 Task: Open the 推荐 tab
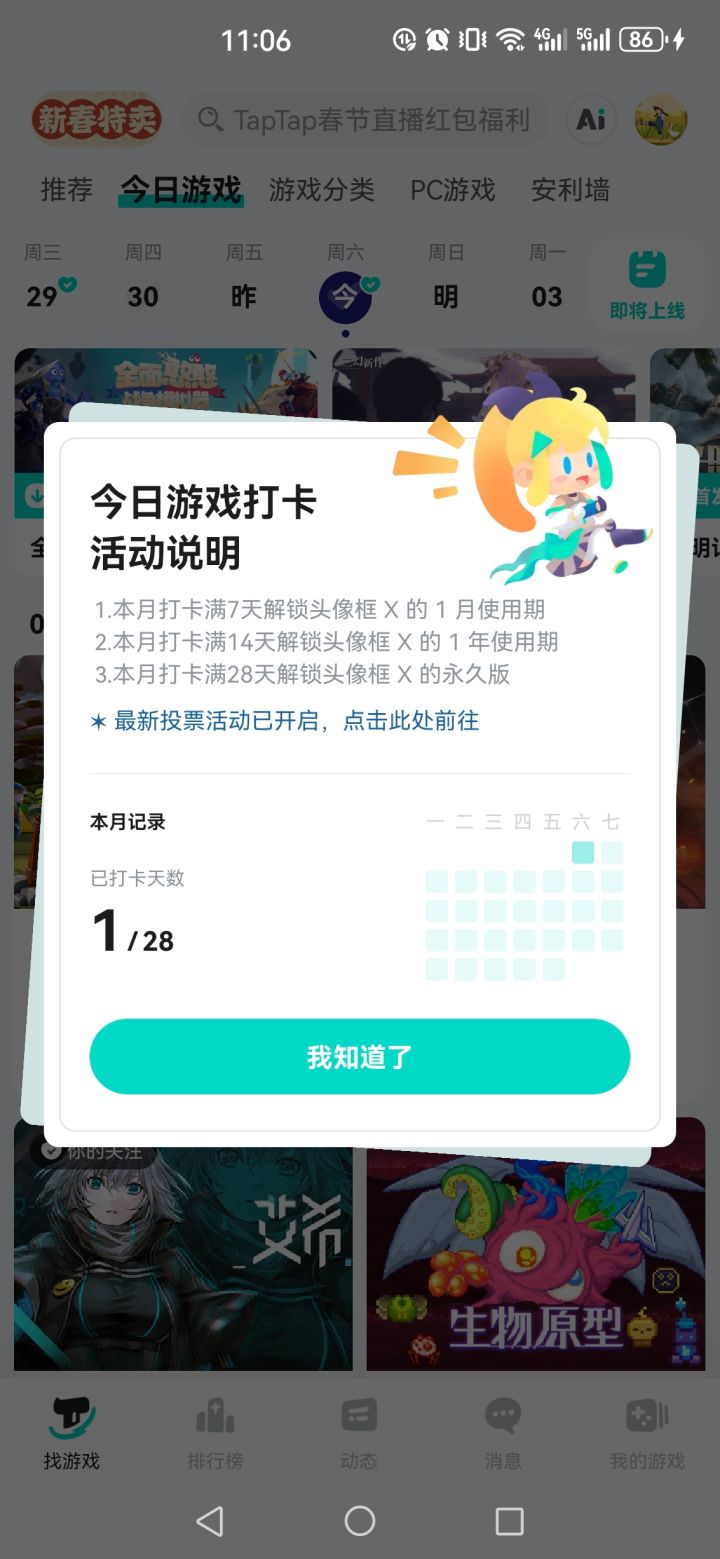click(65, 190)
